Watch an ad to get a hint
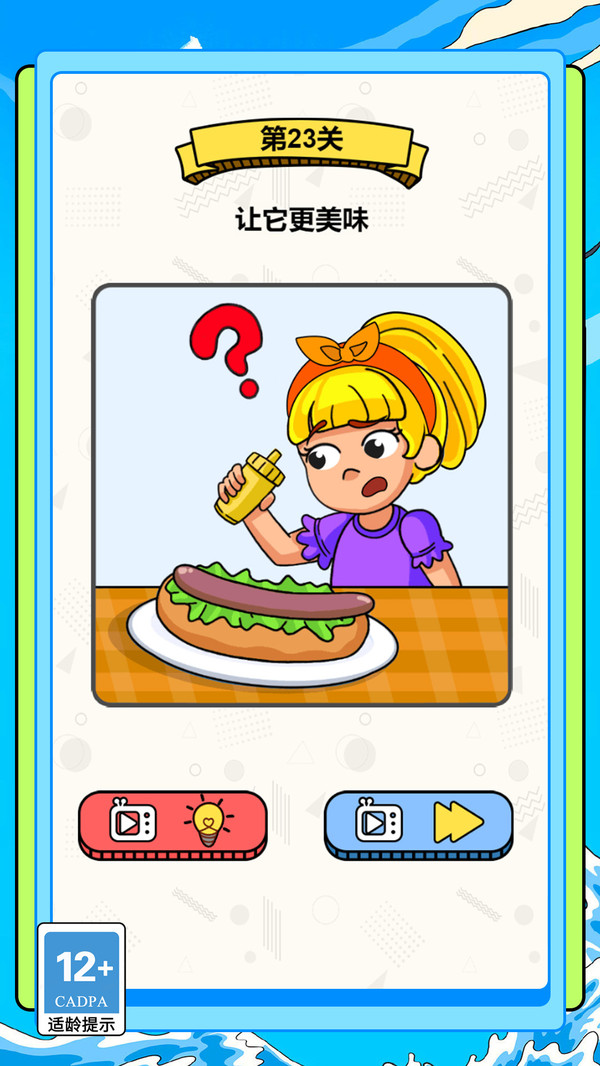The image size is (600, 1066). (172, 824)
